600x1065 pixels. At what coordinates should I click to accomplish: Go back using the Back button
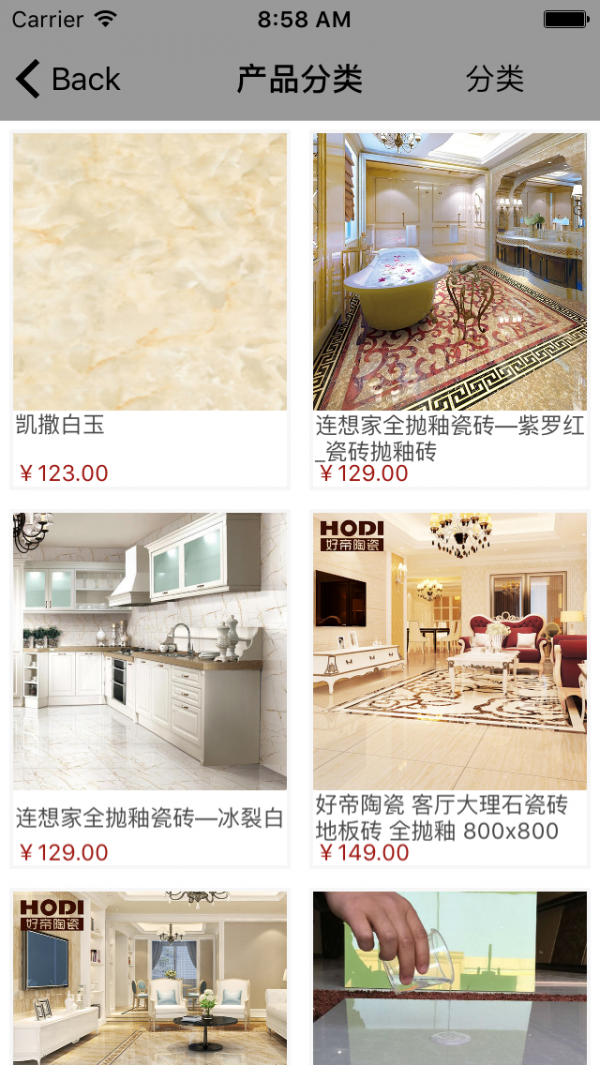(x=68, y=79)
